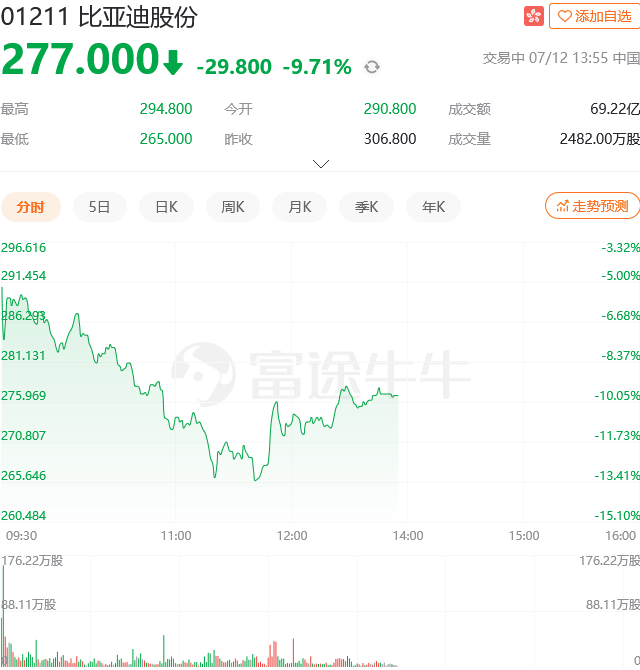Expand more quote details with the chevron
Image resolution: width=640 pixels, height=670 pixels.
[x=321, y=163]
